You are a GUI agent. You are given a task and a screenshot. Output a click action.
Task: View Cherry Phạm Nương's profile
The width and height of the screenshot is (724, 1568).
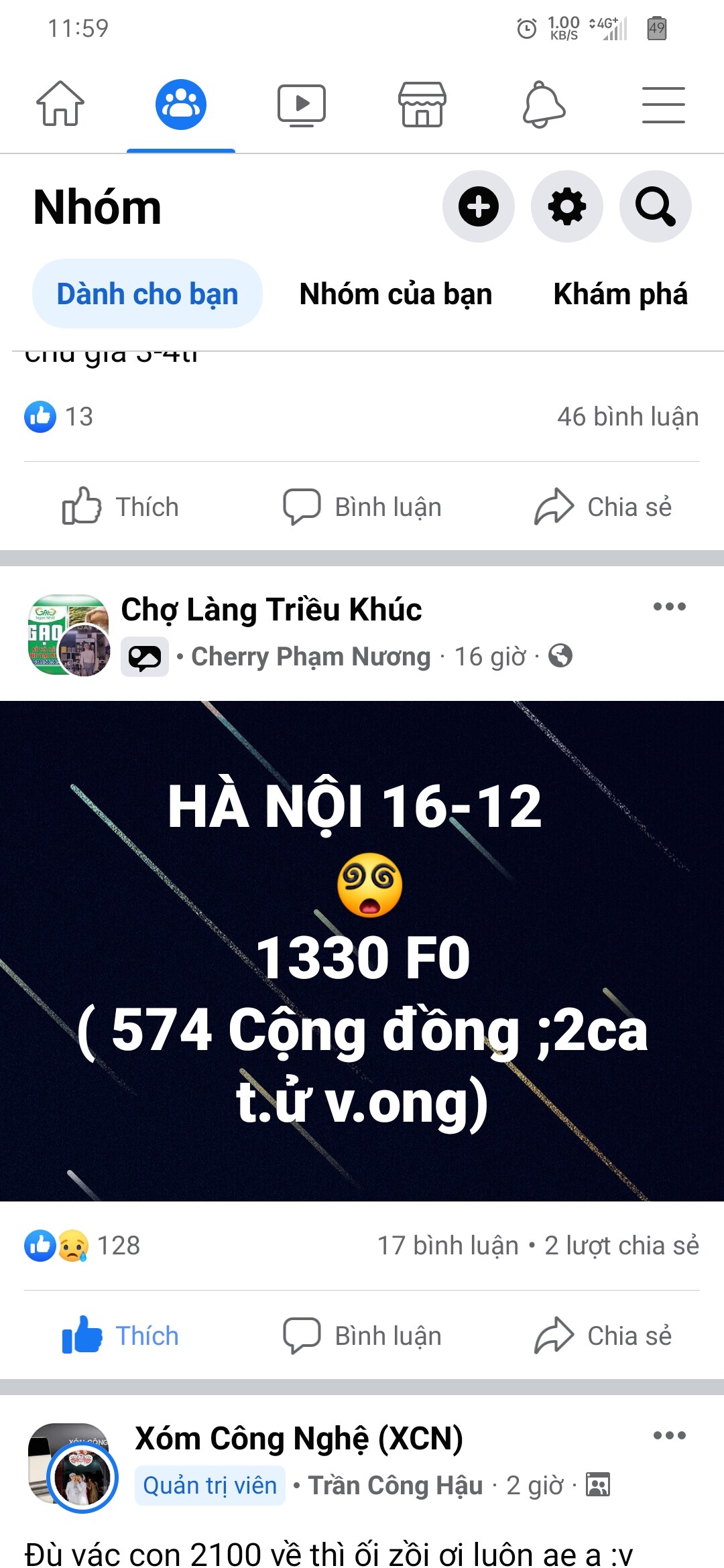point(310,657)
